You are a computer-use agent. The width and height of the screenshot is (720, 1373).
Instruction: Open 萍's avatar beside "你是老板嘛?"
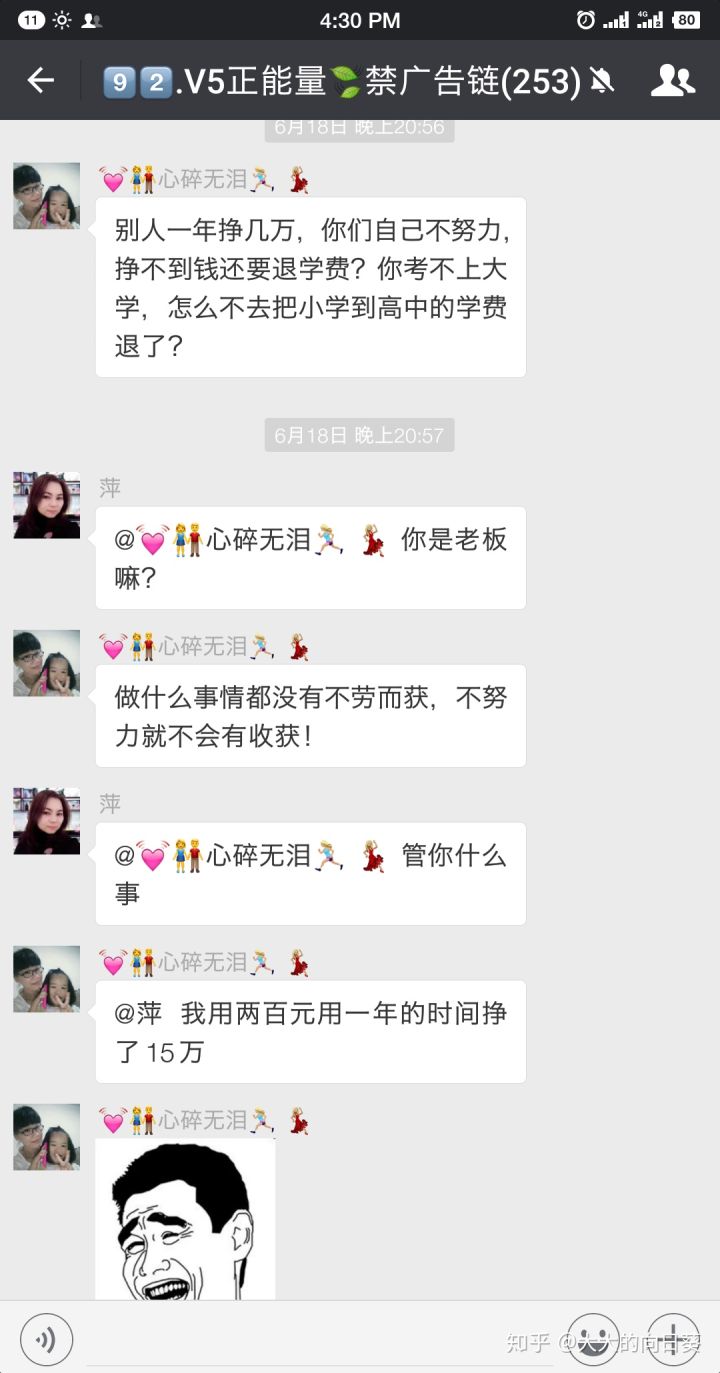click(46, 506)
